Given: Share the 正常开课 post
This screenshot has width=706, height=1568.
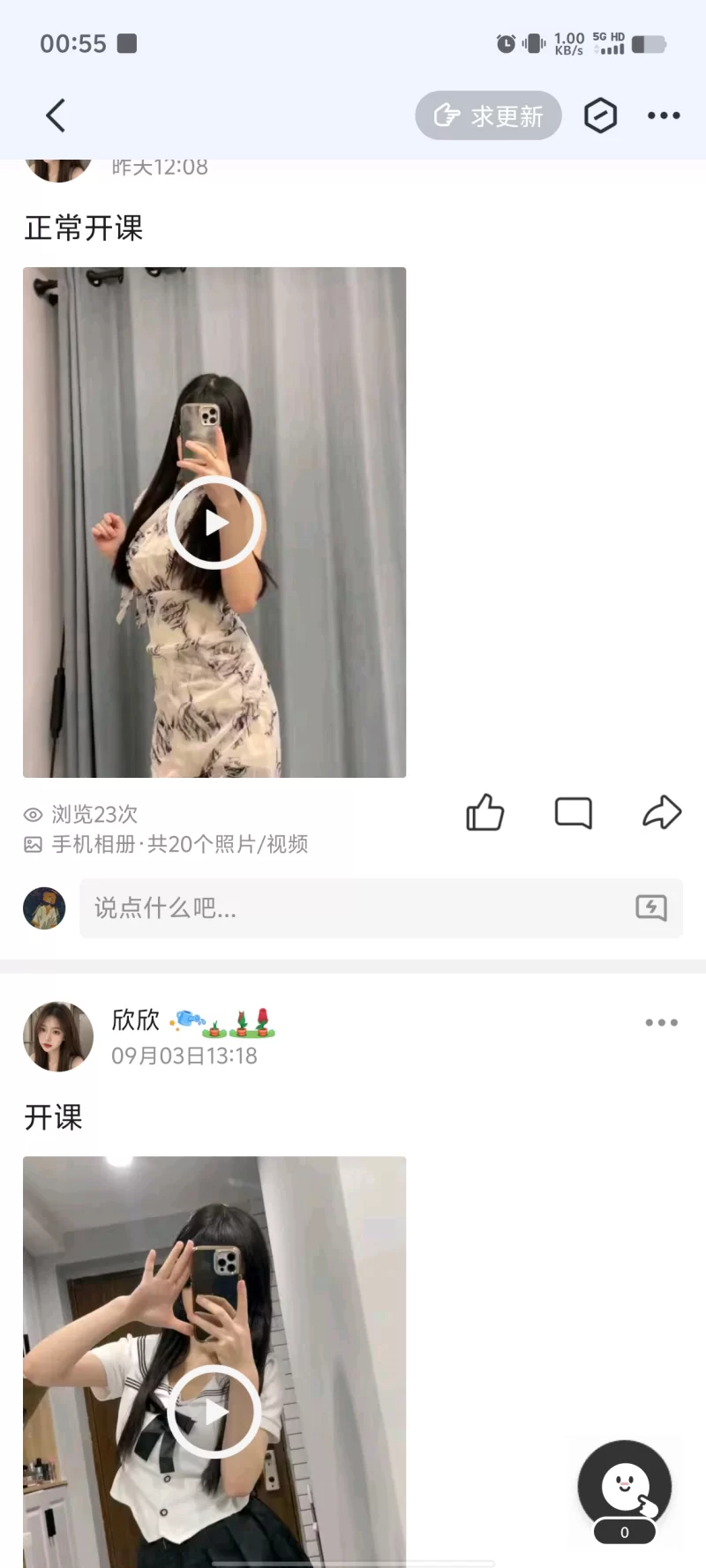Looking at the screenshot, I should pyautogui.click(x=662, y=812).
